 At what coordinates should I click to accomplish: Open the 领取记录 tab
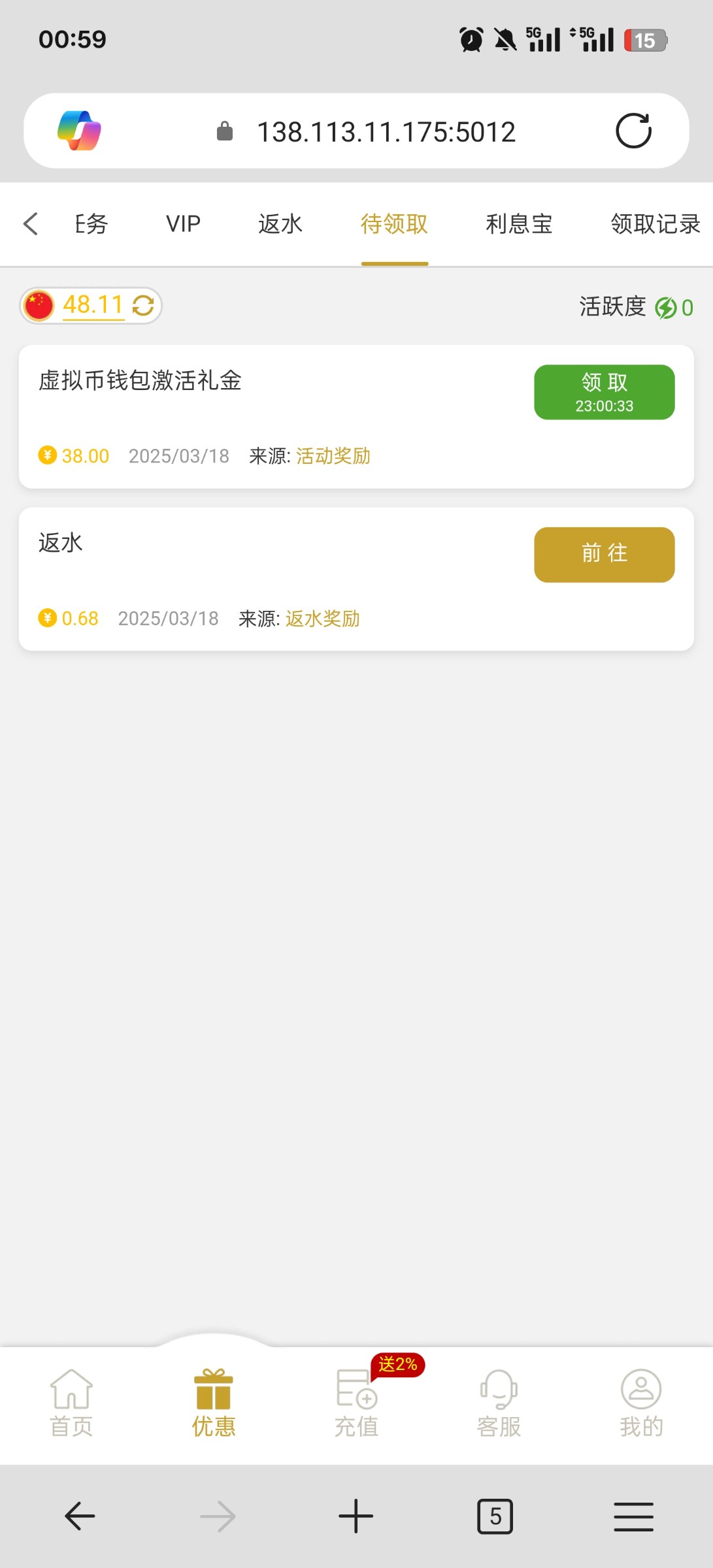pos(655,223)
